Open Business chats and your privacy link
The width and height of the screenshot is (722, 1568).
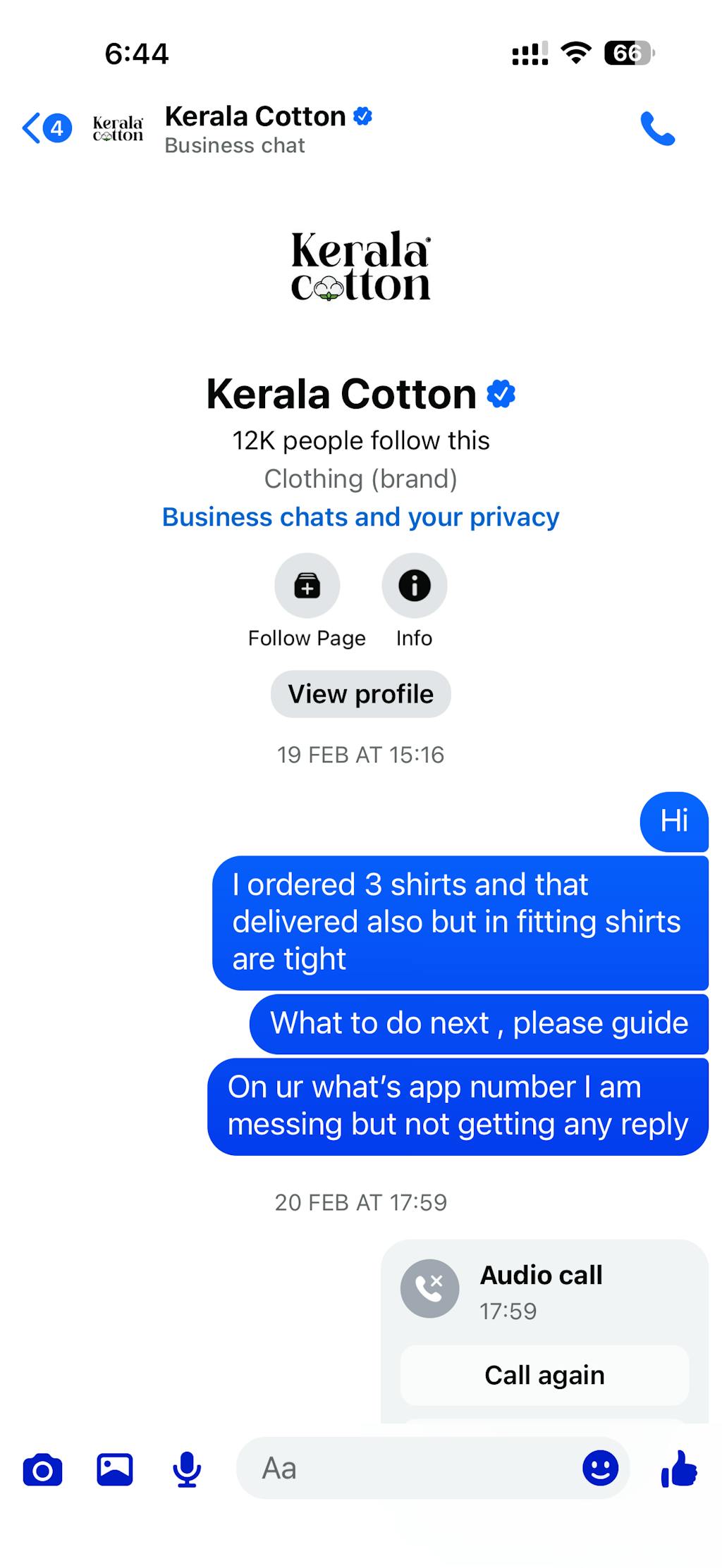point(360,517)
